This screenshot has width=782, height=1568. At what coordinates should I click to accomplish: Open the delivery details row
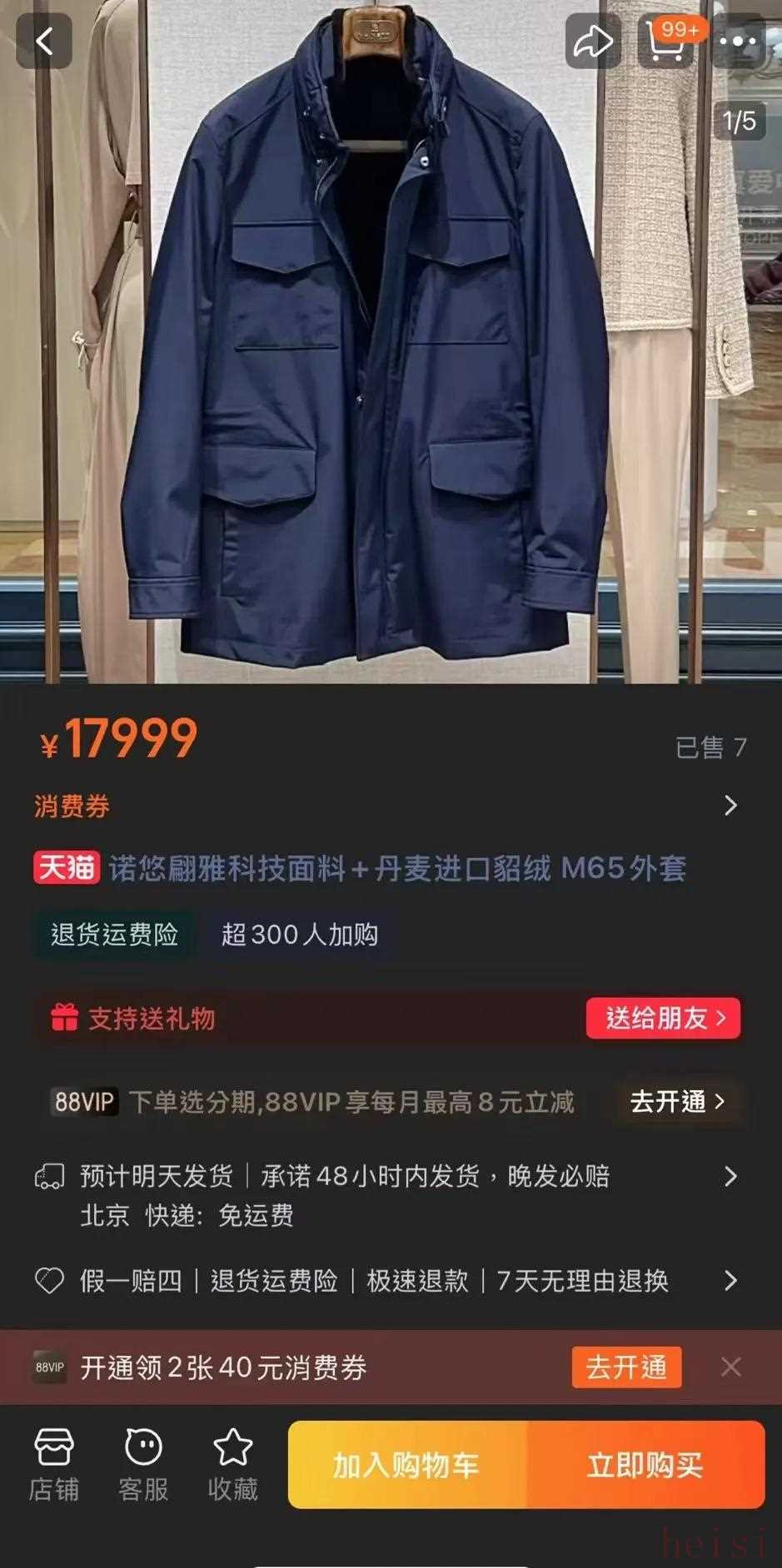coord(730,1176)
